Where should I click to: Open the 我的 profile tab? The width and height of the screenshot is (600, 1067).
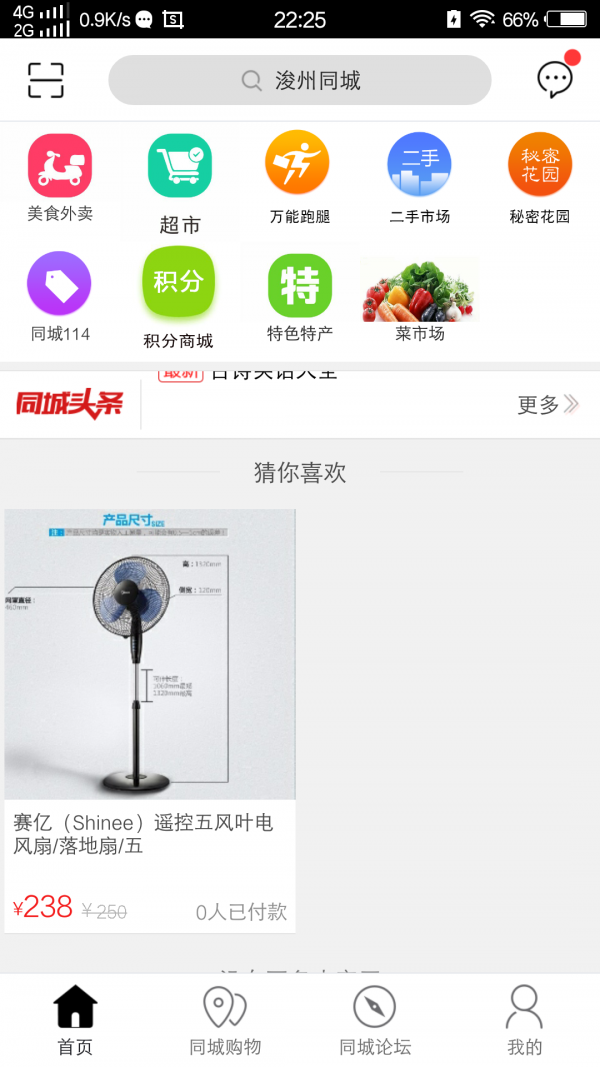click(x=524, y=1019)
